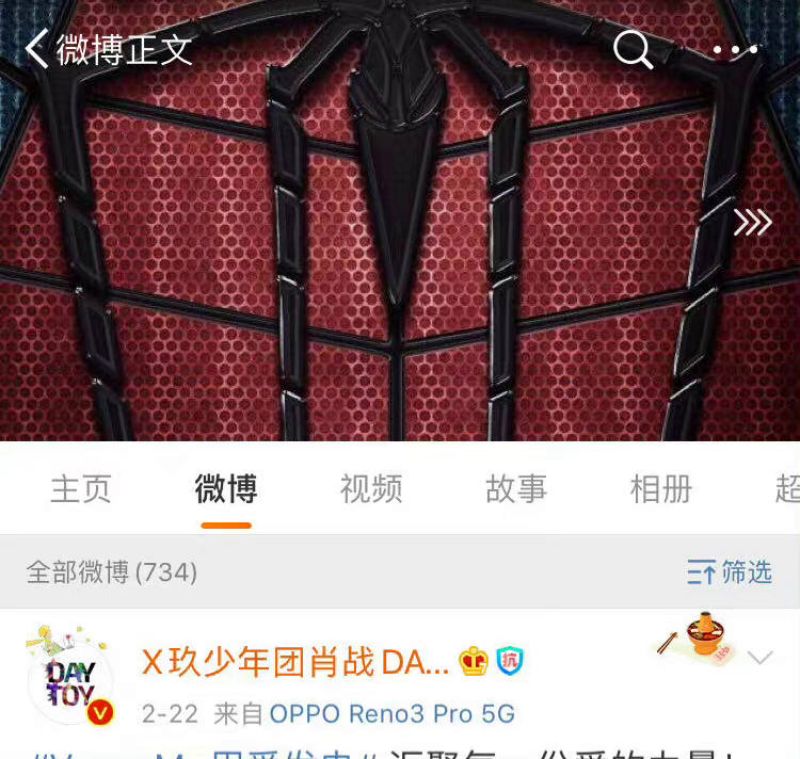Viewport: 800px width, 759px height.
Task: Switch to the 主页 tab
Action: coord(81,489)
